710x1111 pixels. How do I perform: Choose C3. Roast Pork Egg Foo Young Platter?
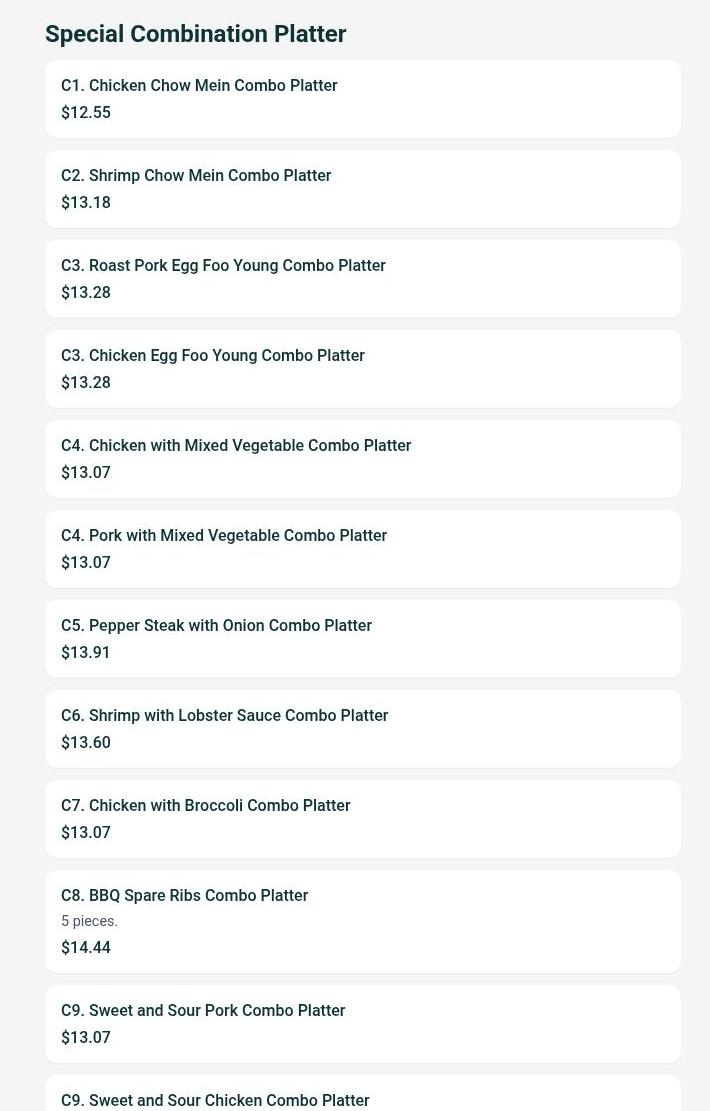pos(362,279)
